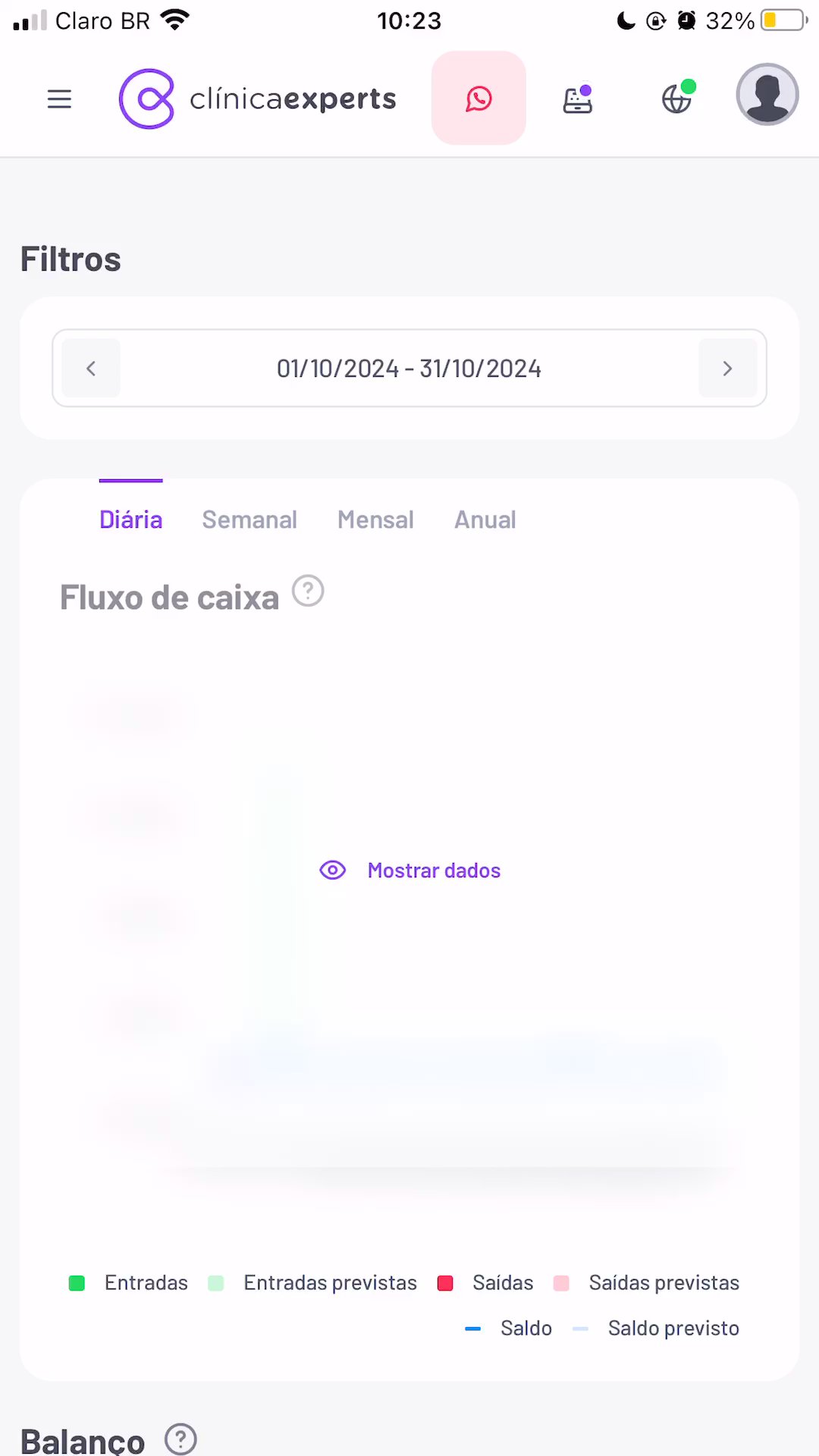Screen dimensions: 819x1456
Task: Toggle the Entradas previstas legend series
Action: tap(313, 1282)
